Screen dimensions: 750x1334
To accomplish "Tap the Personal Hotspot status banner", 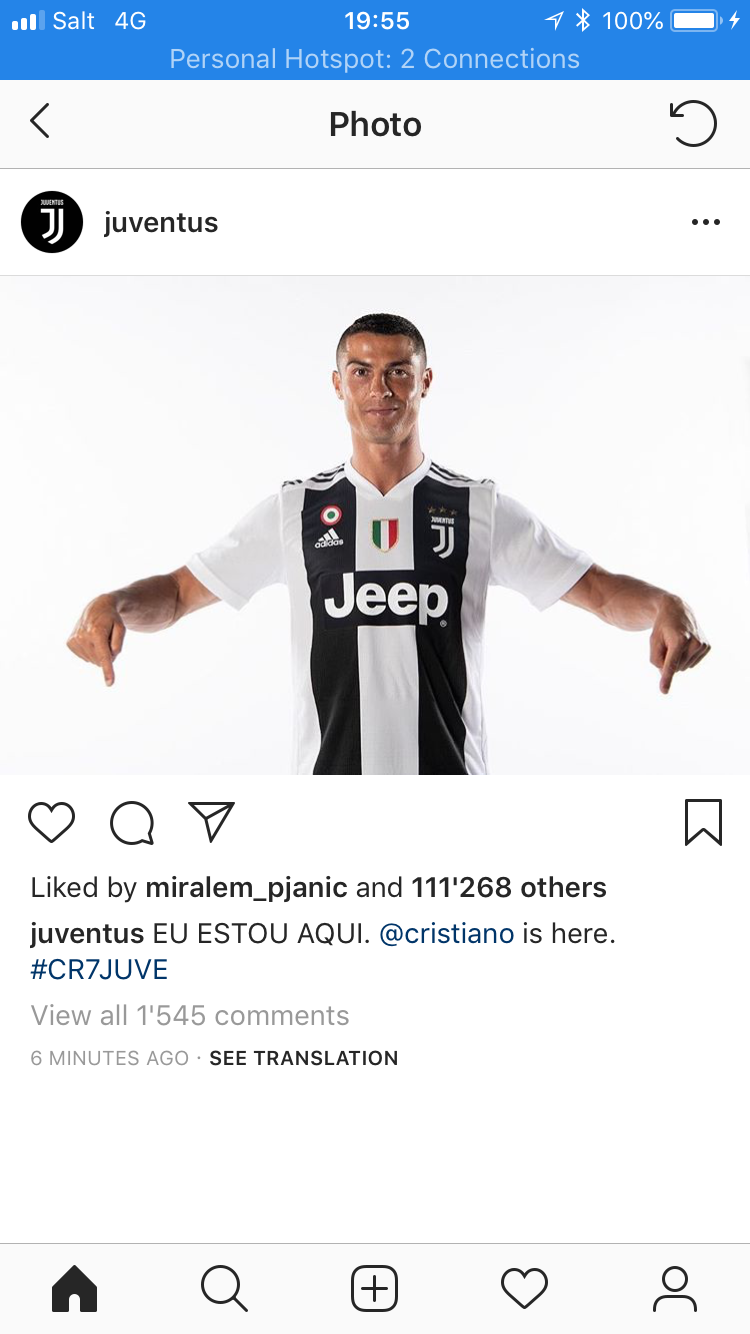I will [375, 59].
